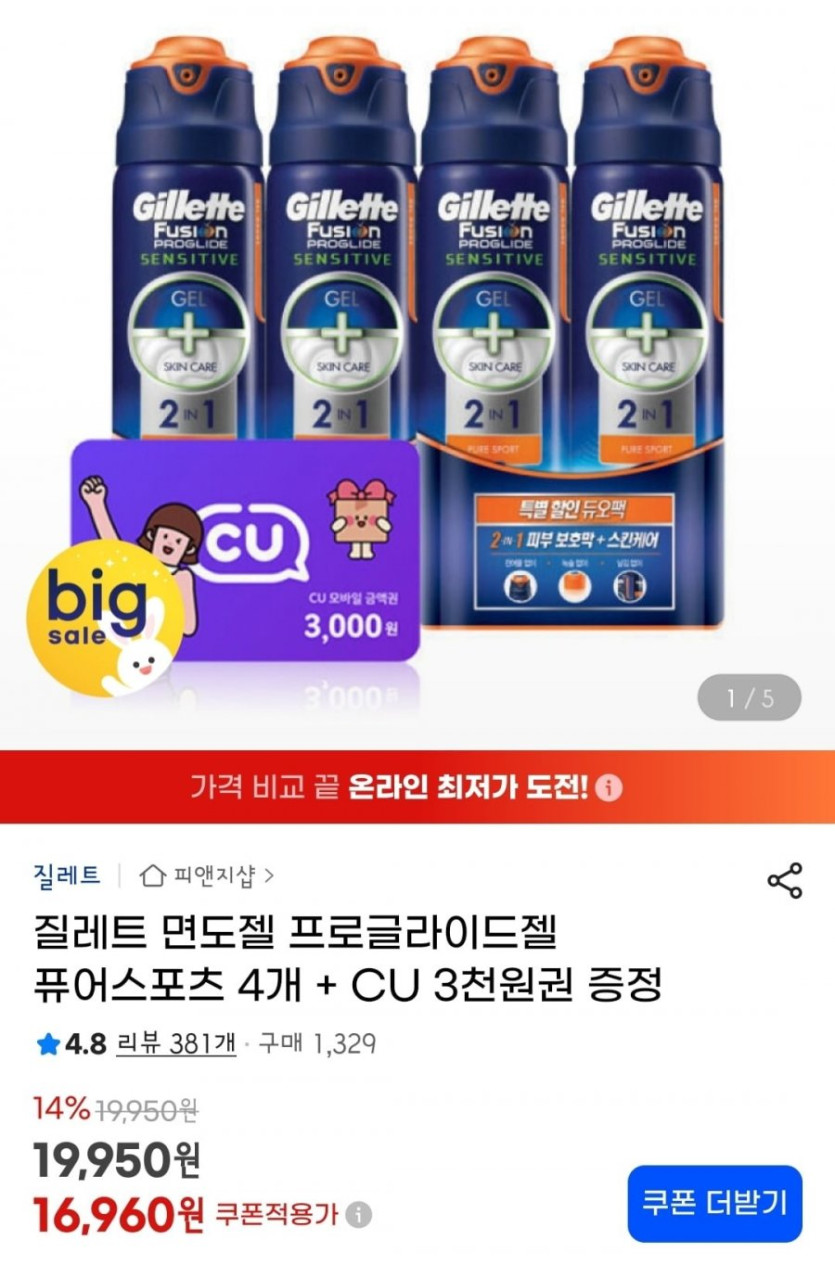
Task: Open info on 온라인 최저가 도전 banner
Action: click(x=610, y=787)
